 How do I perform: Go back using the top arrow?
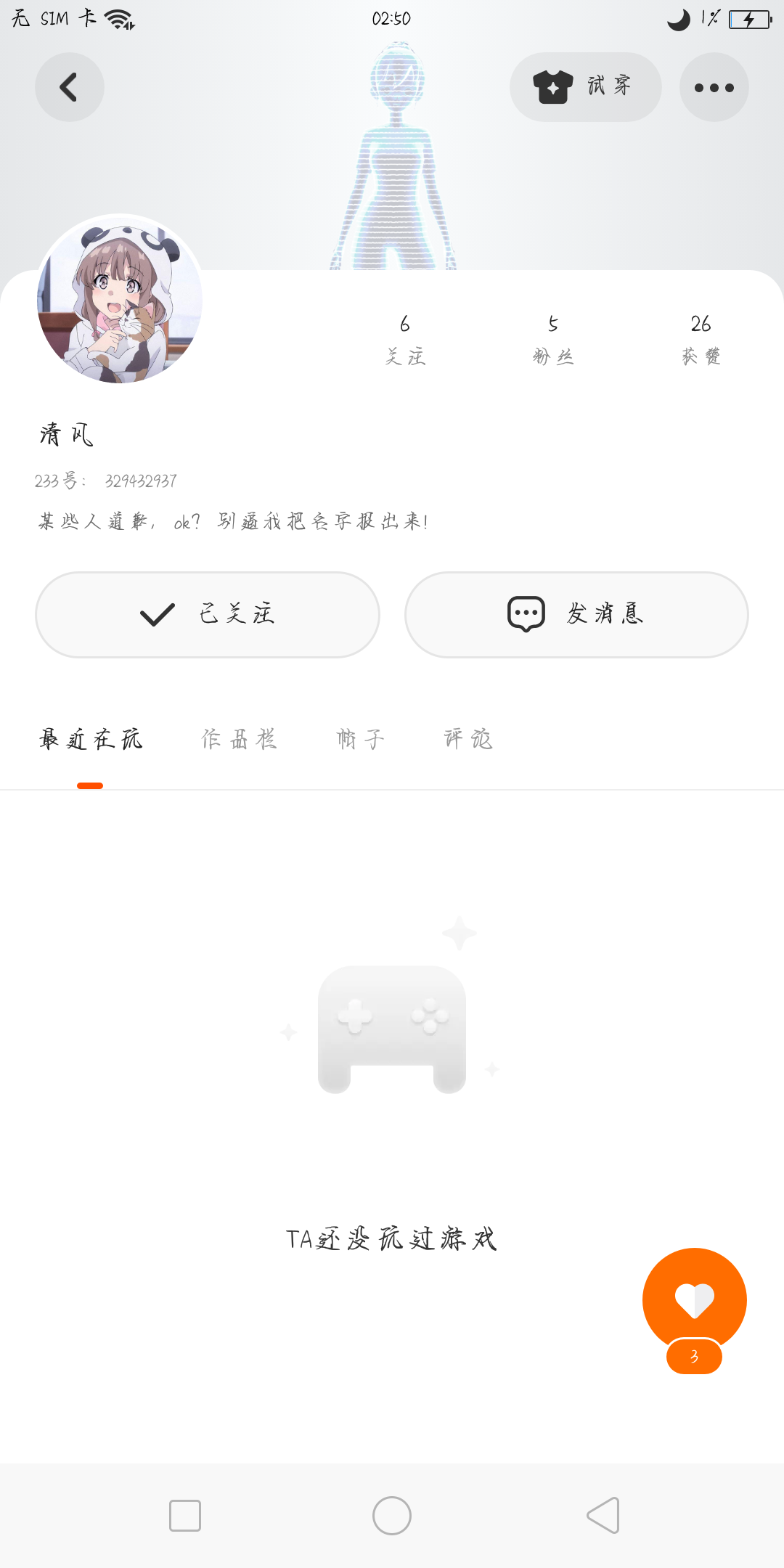[69, 87]
